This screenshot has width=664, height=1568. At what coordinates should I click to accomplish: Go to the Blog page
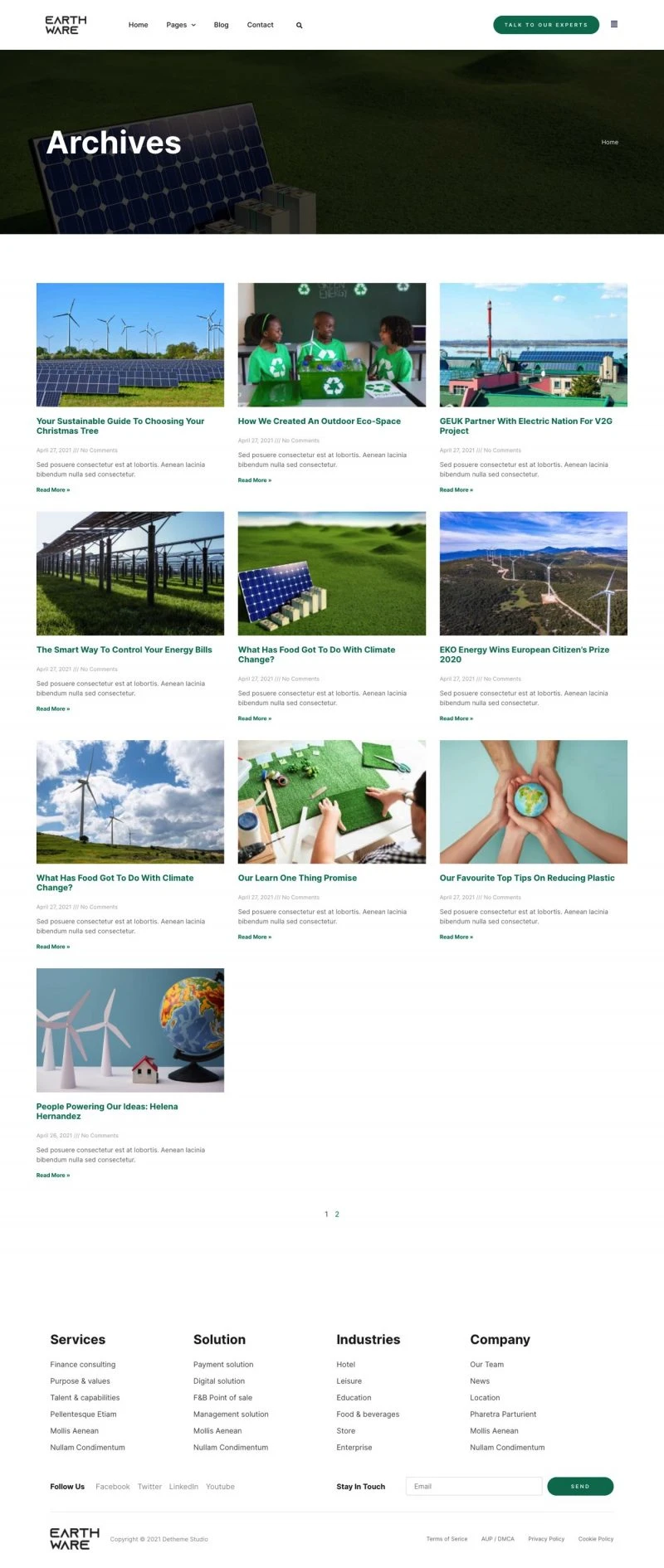click(x=221, y=25)
